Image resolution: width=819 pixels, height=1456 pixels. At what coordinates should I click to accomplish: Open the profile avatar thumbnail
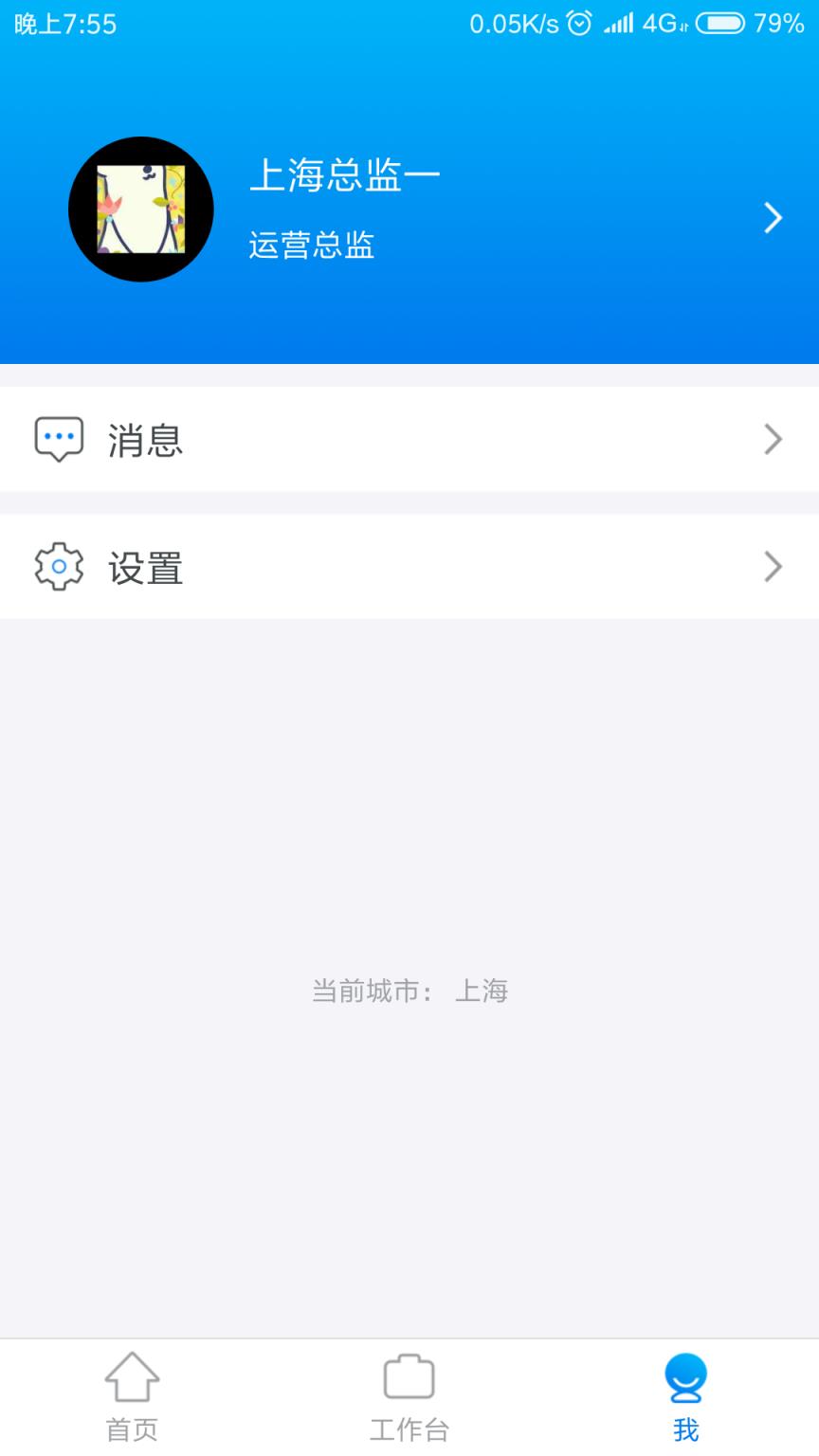tap(140, 209)
